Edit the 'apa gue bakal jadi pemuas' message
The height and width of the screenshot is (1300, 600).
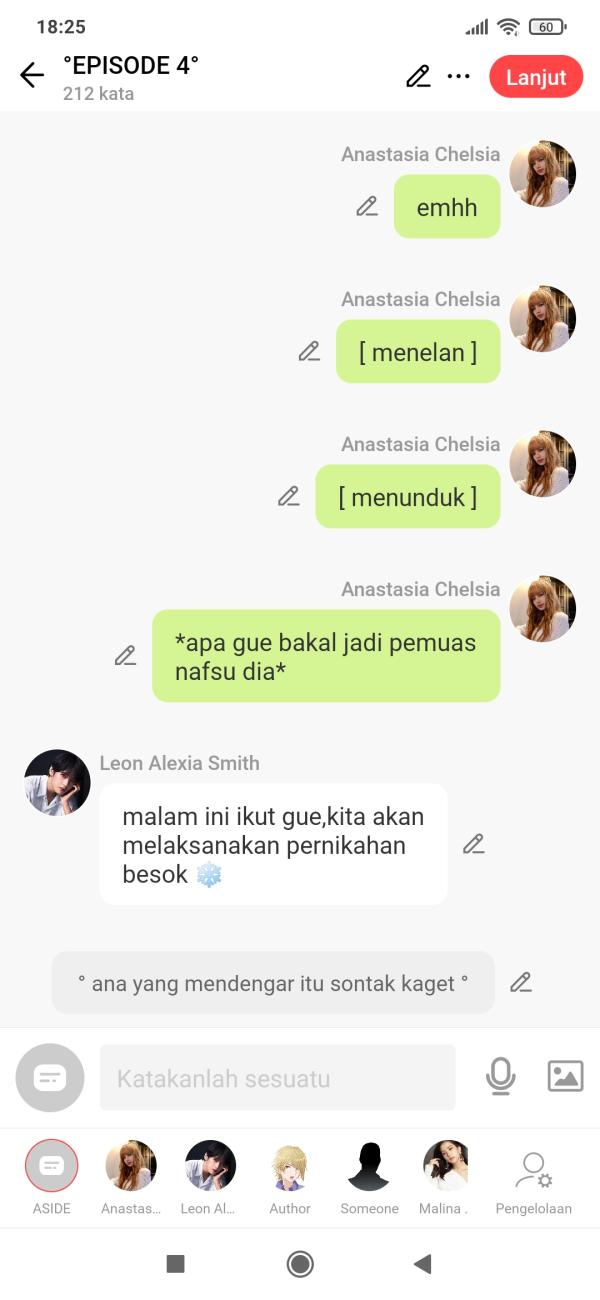point(125,657)
